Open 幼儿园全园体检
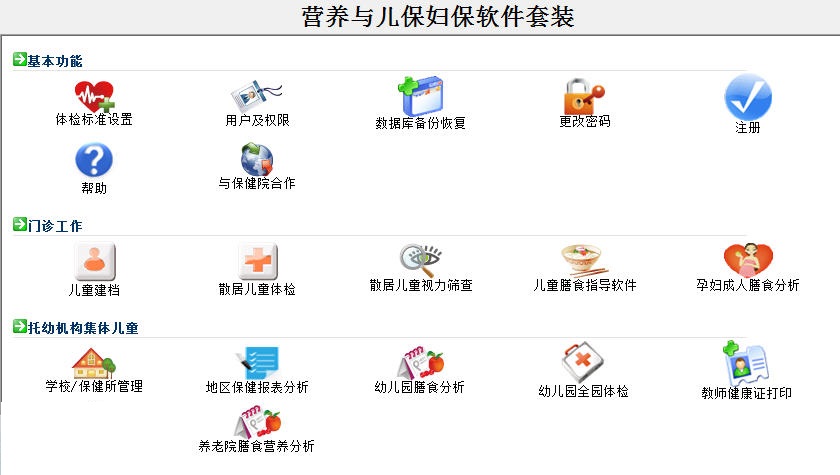This screenshot has width=840, height=475. click(x=584, y=362)
